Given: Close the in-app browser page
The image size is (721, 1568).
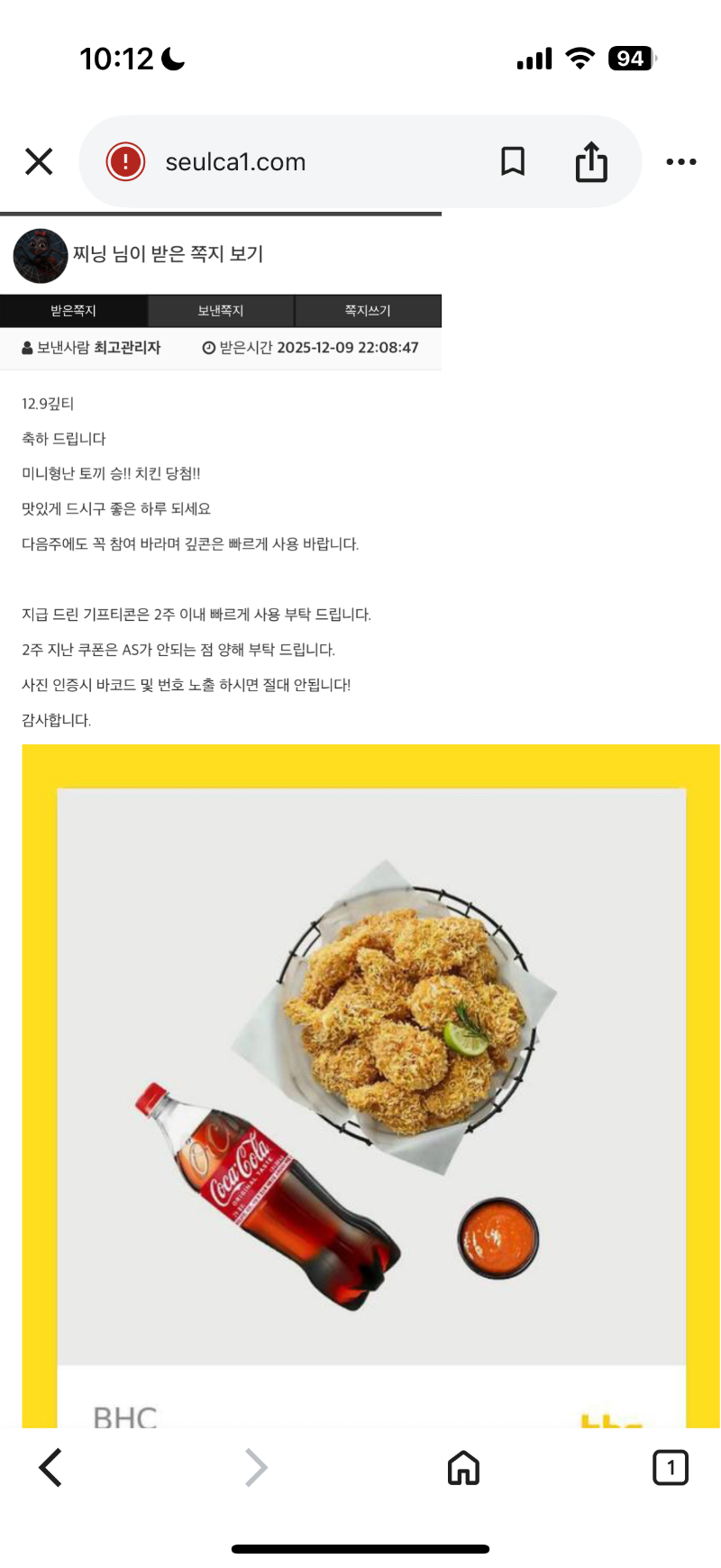Looking at the screenshot, I should (39, 162).
